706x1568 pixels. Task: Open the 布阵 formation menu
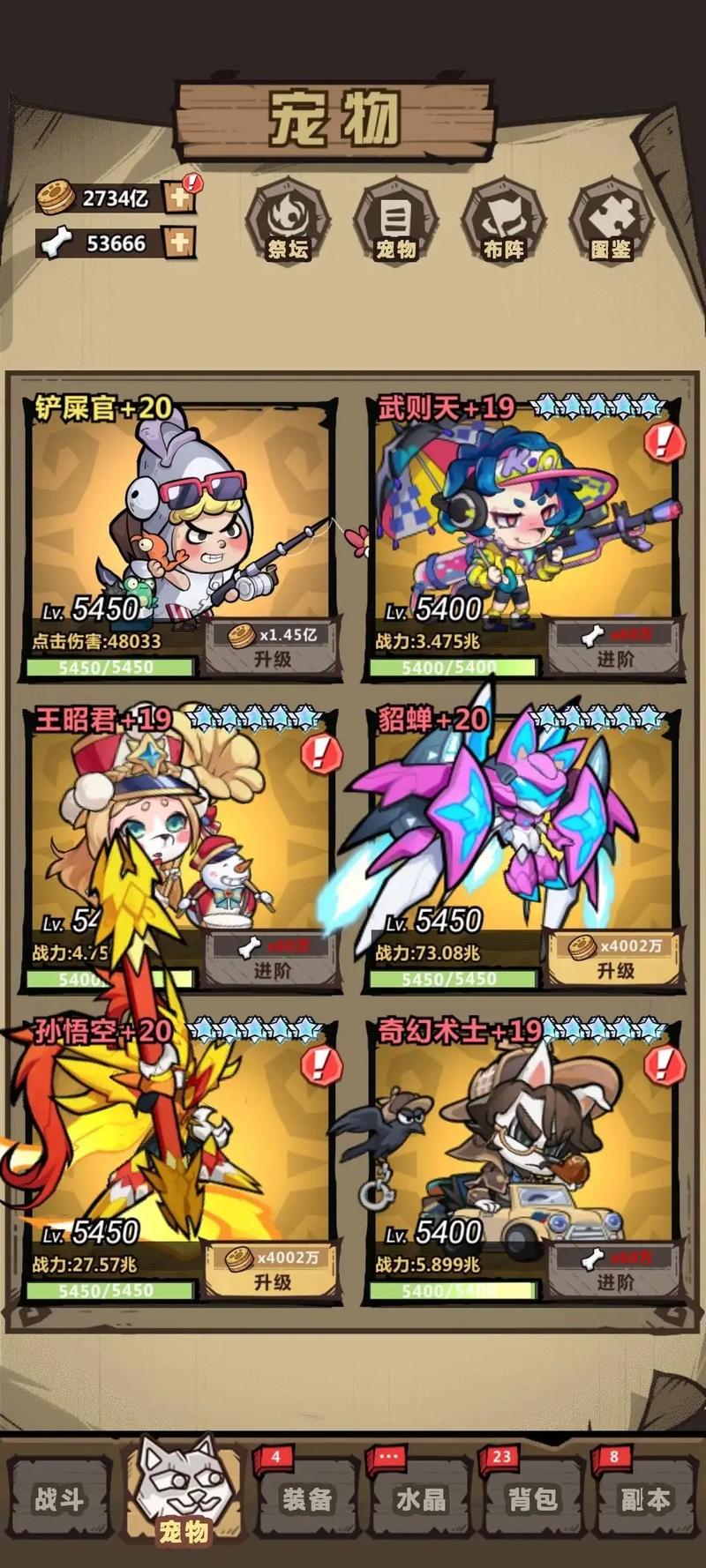pos(504,222)
